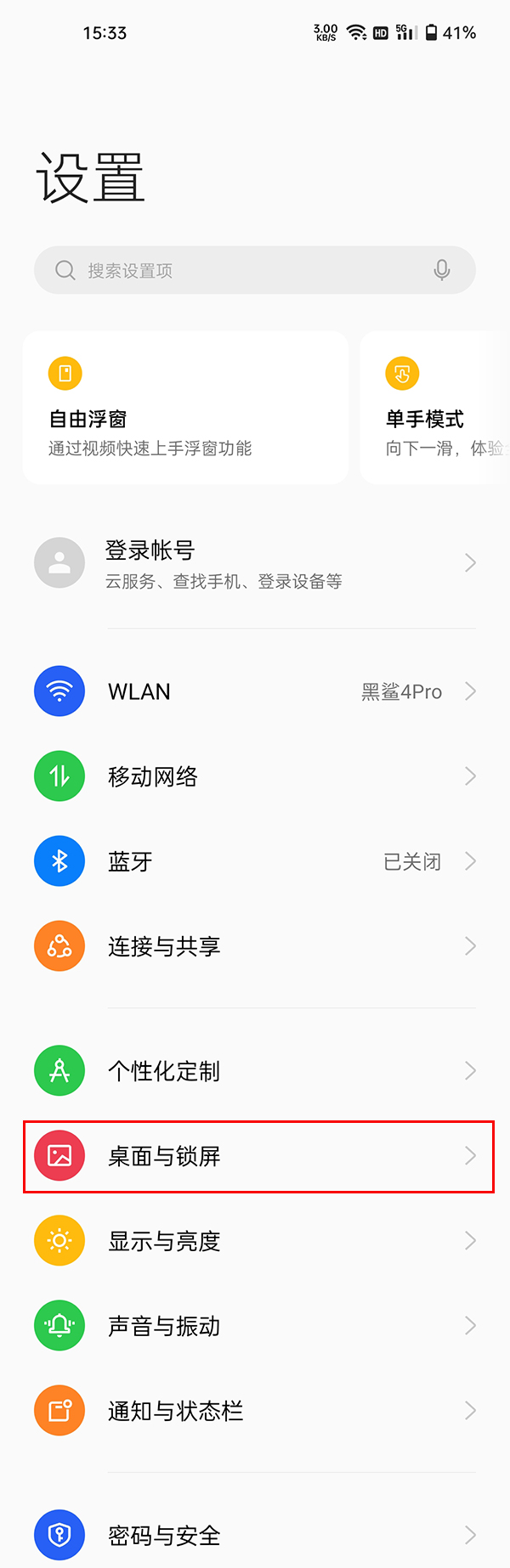Open 蓝牙 Bluetooth settings
The width and height of the screenshot is (510, 1568).
(x=255, y=861)
